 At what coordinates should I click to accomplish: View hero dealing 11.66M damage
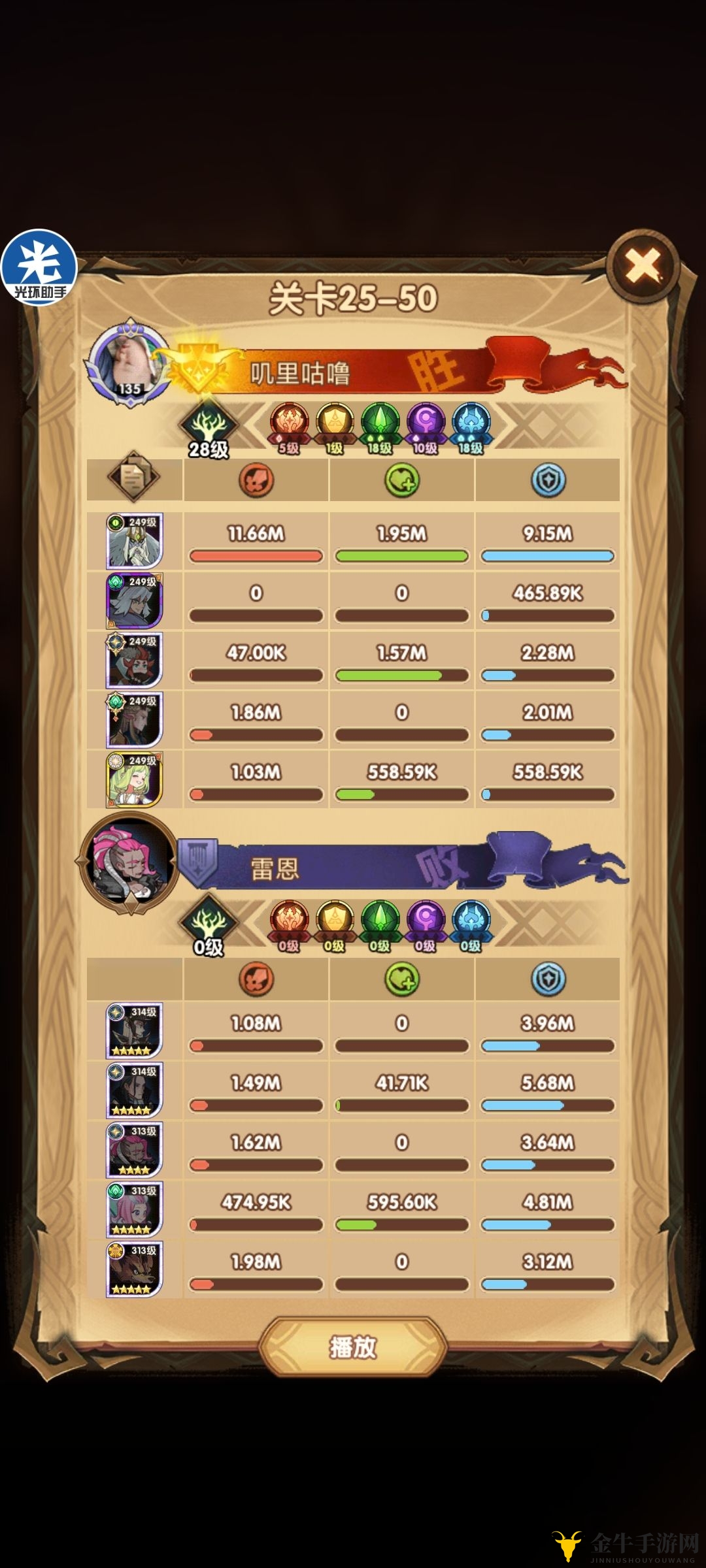tap(134, 540)
